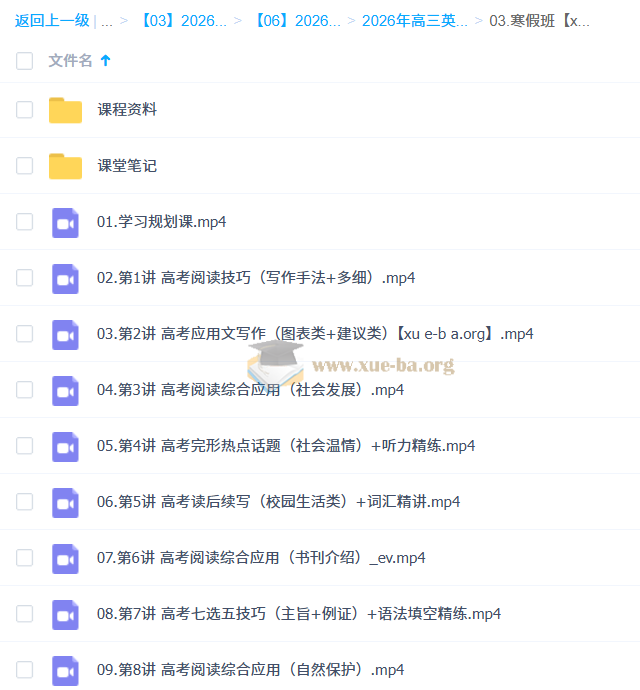Select checkbox for 07.第6讲 书刊介绍 video
Image resolution: width=640 pixels, height=690 pixels.
click(x=25, y=558)
